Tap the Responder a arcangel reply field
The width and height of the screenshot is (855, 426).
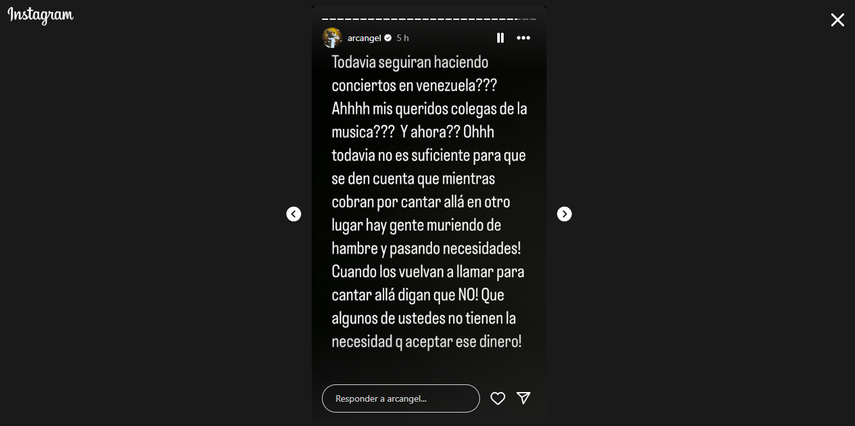(x=400, y=398)
